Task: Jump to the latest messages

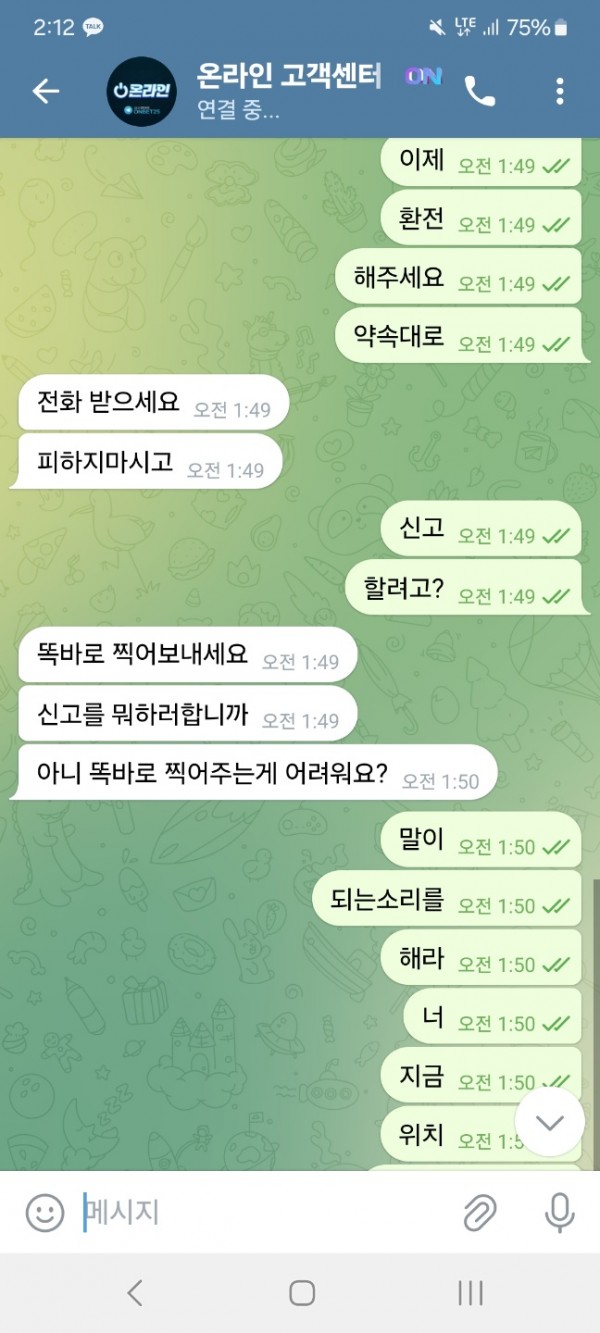Action: (550, 1122)
